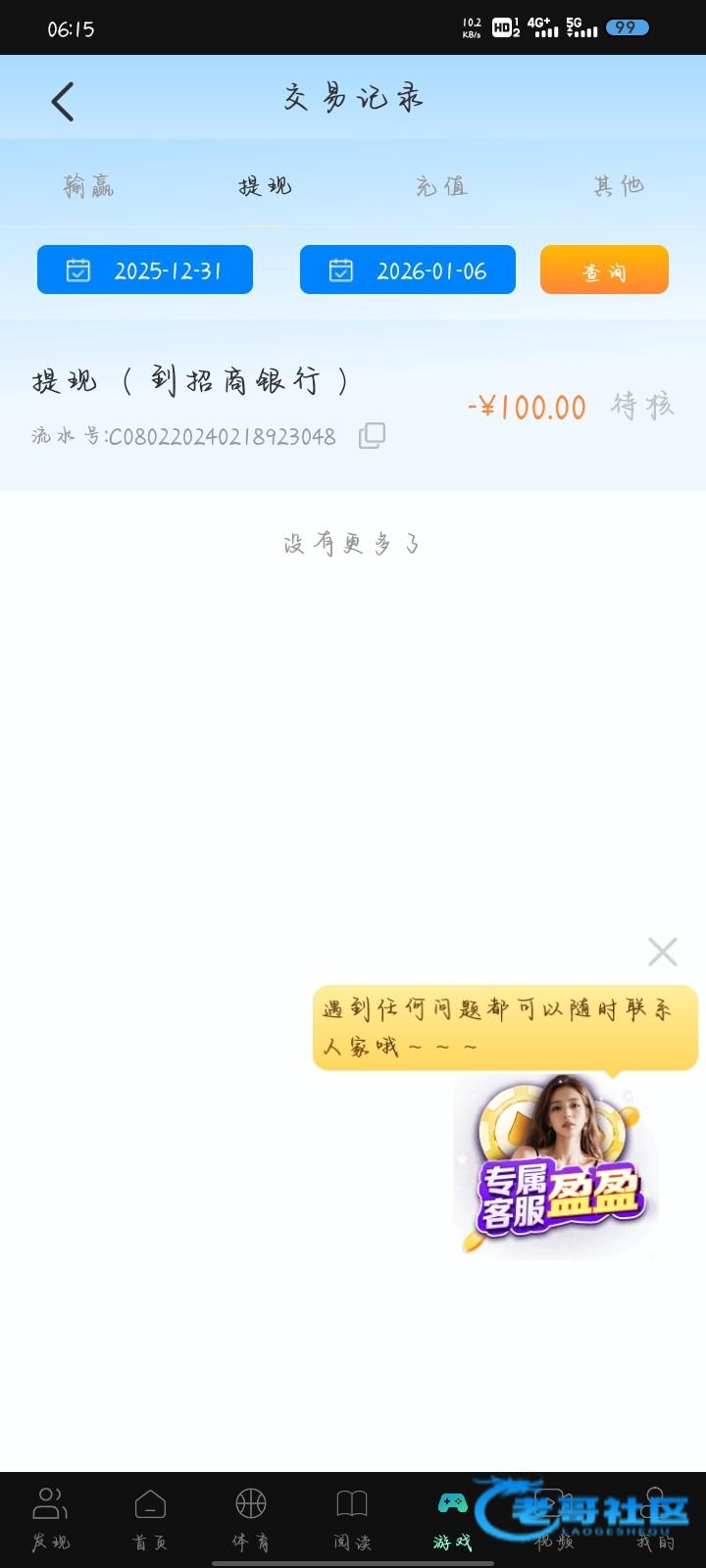706x1568 pixels.
Task: Select the 提现 tab
Action: (x=265, y=185)
